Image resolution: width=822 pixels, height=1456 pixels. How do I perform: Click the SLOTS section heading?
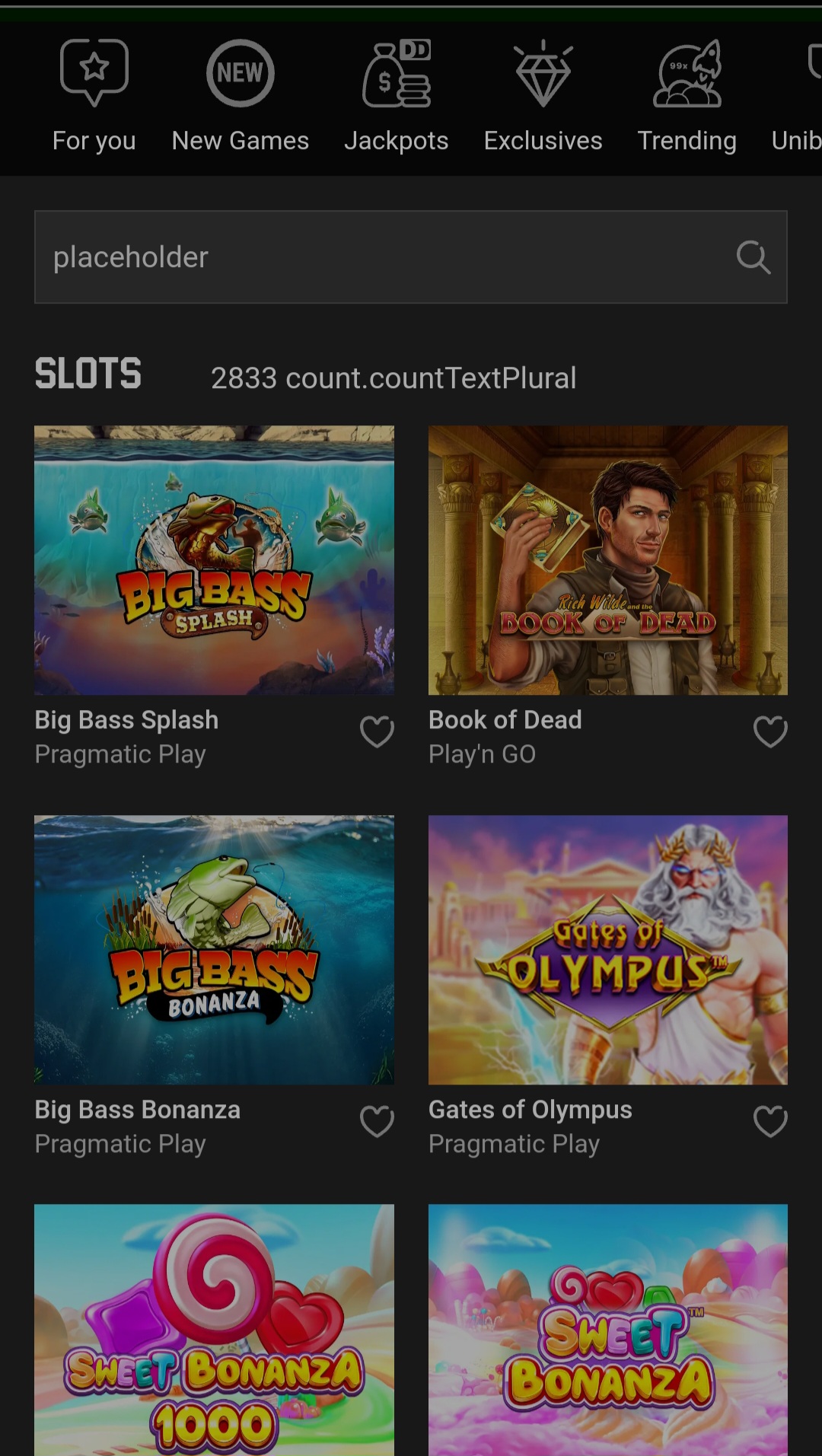[88, 374]
